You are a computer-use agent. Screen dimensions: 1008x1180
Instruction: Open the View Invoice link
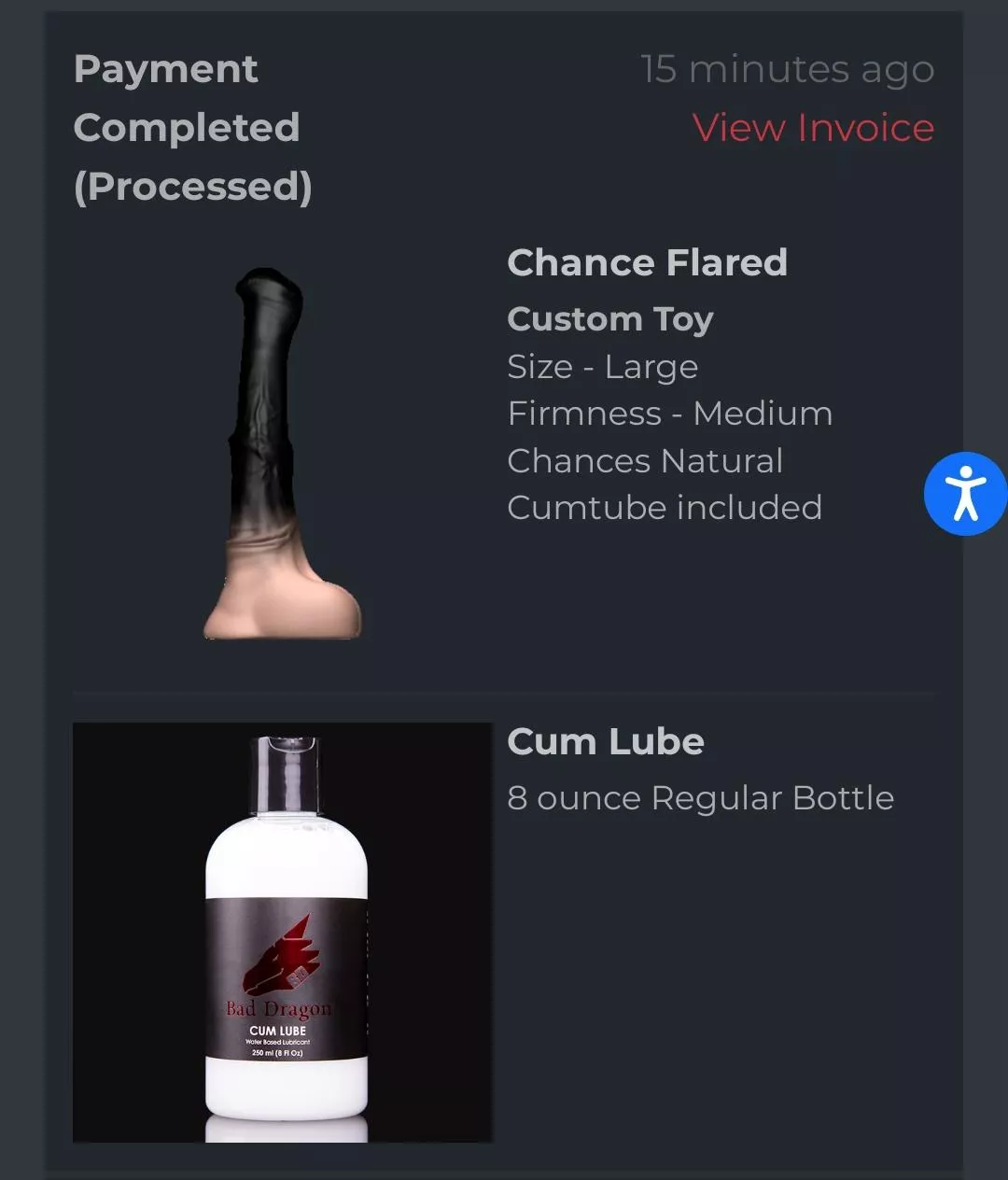[x=813, y=128]
